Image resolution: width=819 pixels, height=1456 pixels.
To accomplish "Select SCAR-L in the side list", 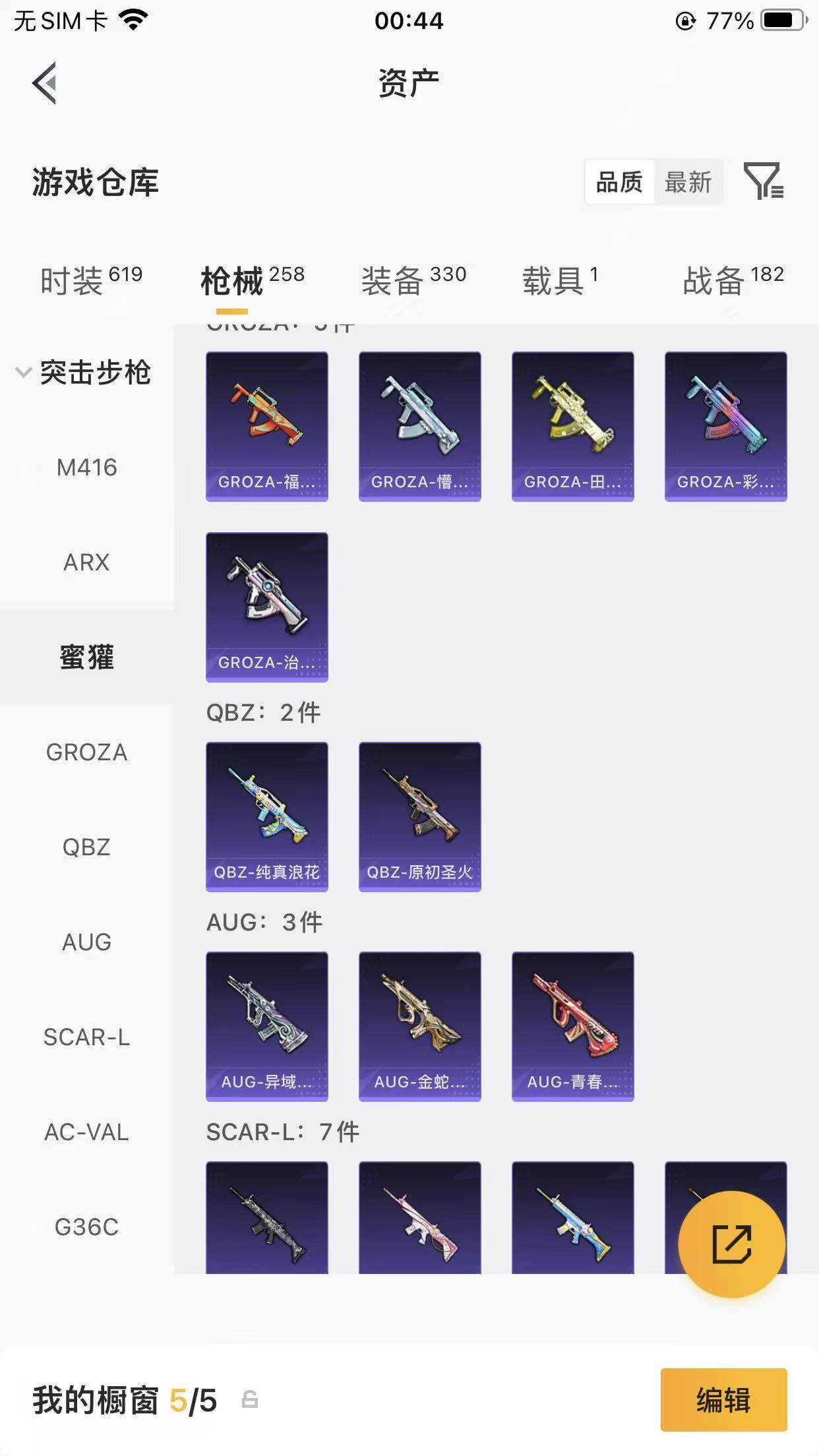I will click(x=86, y=1037).
